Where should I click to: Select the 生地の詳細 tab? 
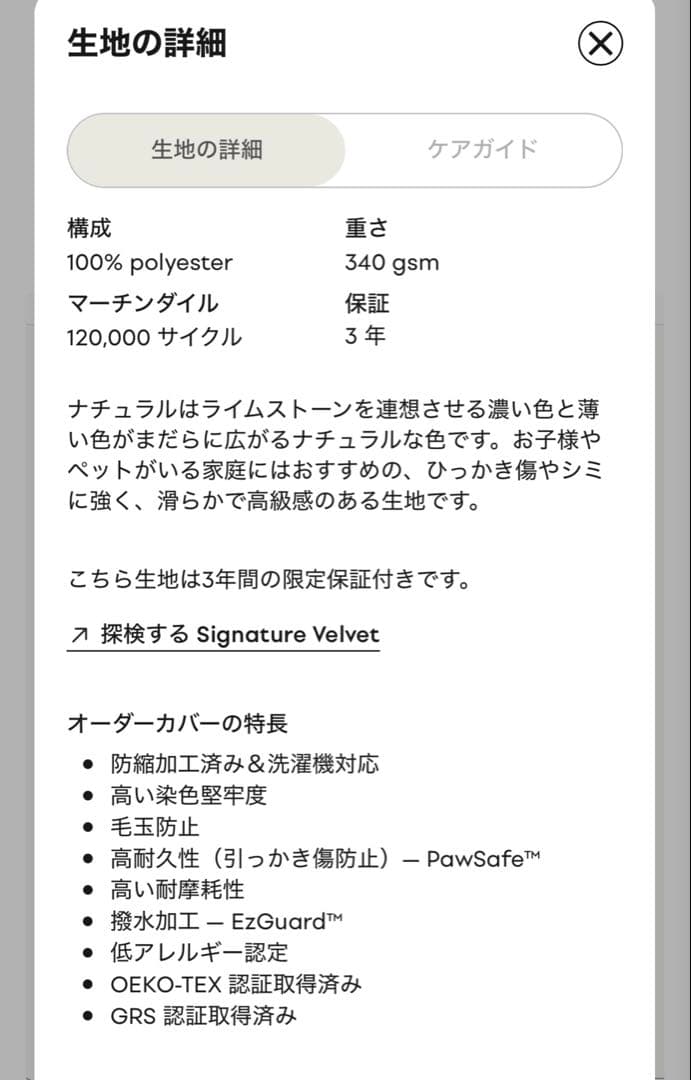207,150
